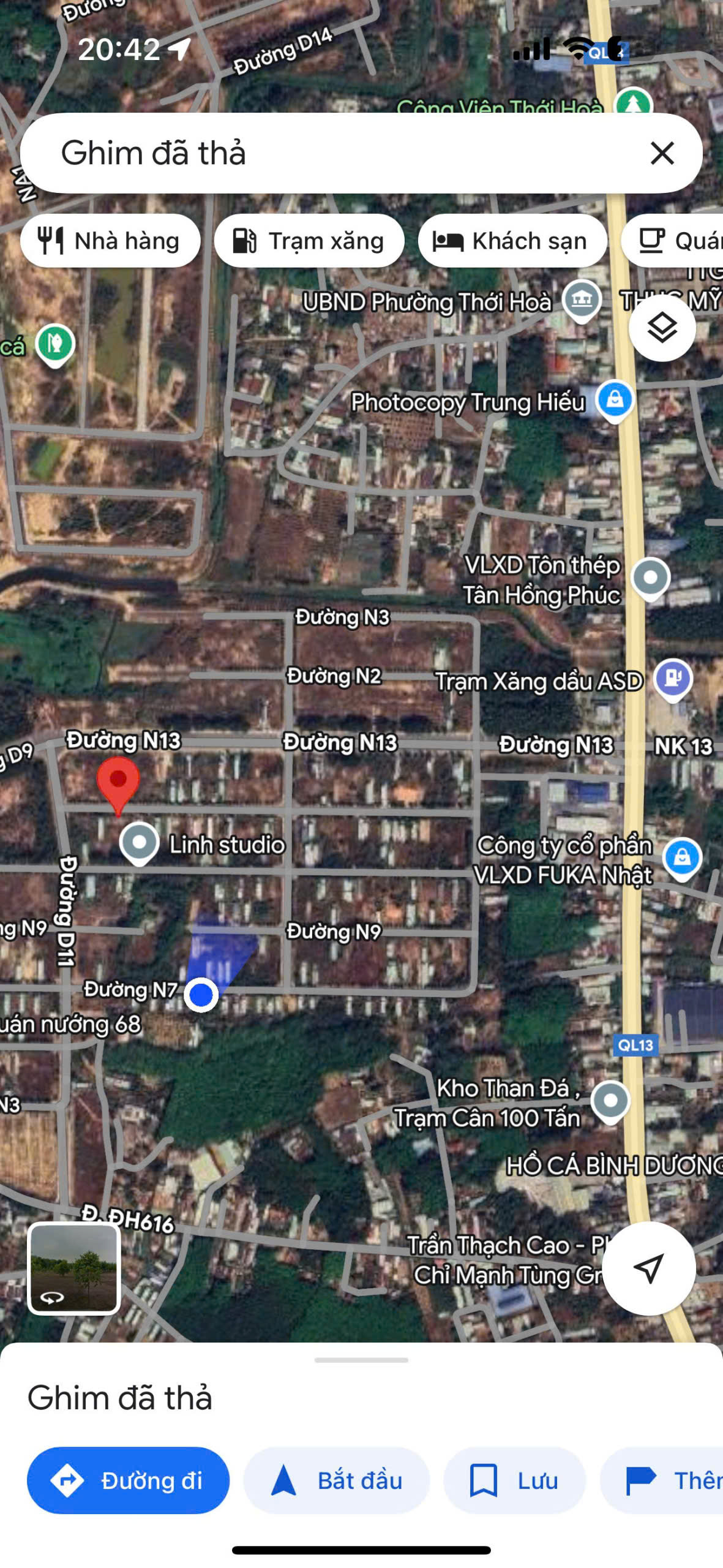Start navigation with Bắt đầu
The width and height of the screenshot is (723, 1568).
click(337, 1480)
